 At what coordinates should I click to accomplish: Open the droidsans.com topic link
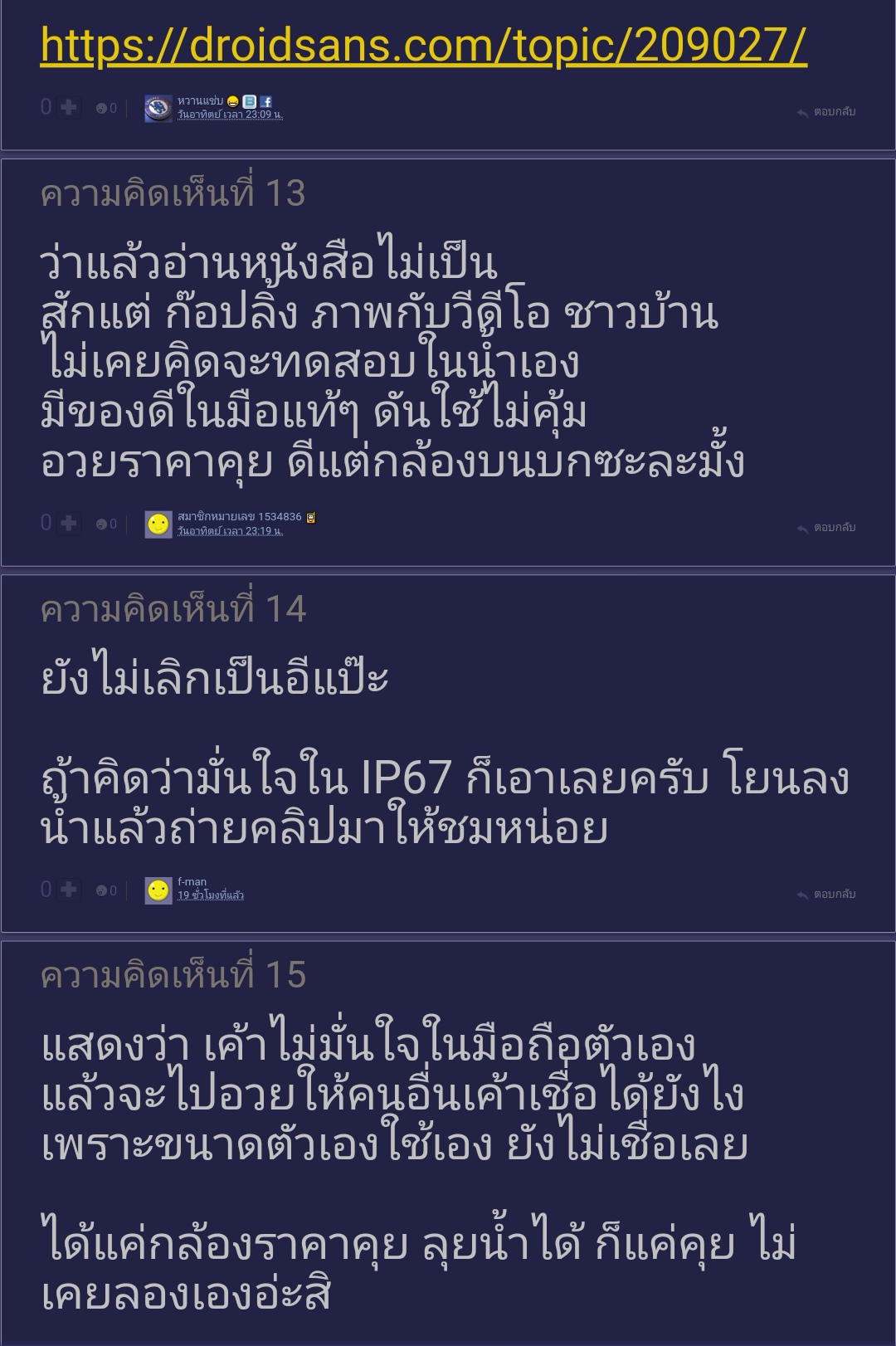[423, 45]
